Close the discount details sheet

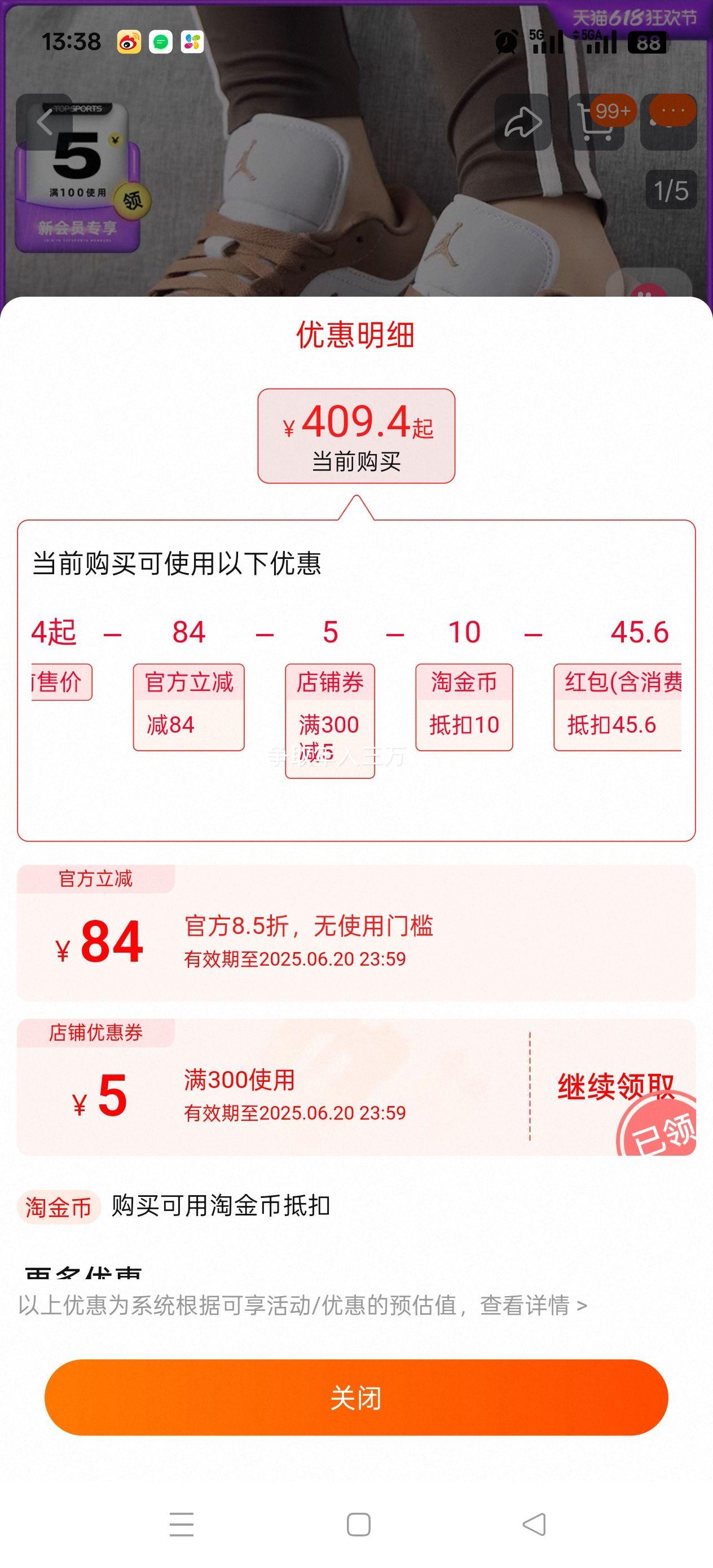click(x=356, y=1397)
